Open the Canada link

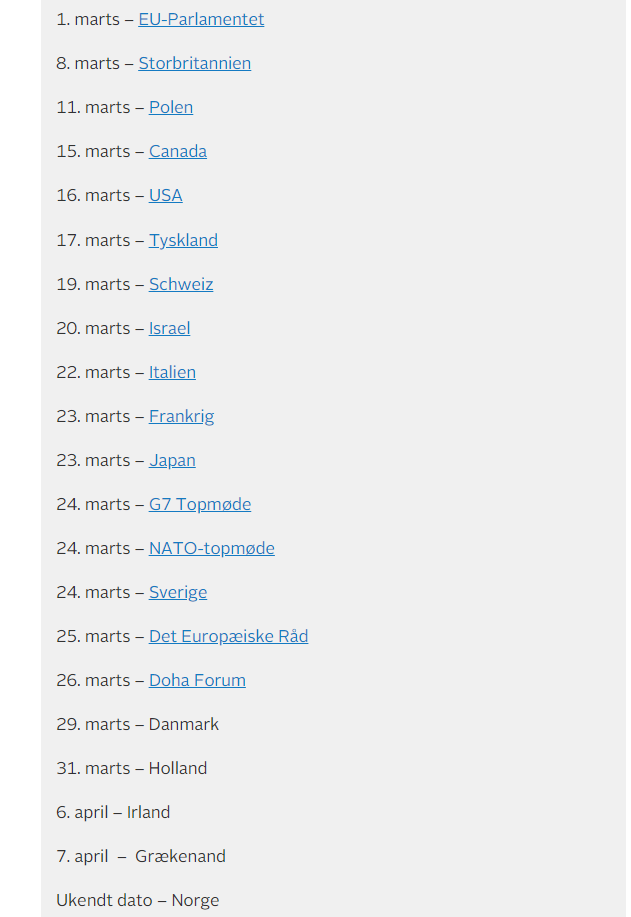[178, 151]
